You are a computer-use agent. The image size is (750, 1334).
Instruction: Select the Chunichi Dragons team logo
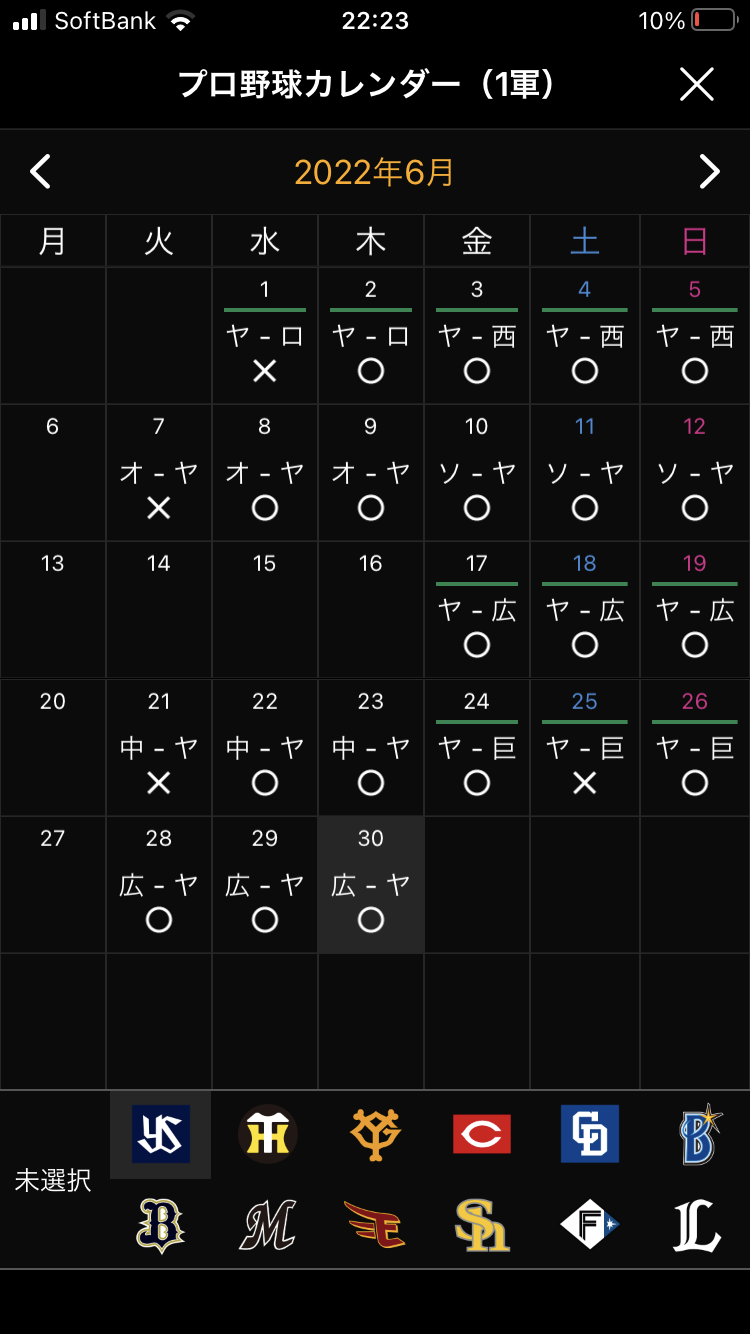pos(590,1134)
